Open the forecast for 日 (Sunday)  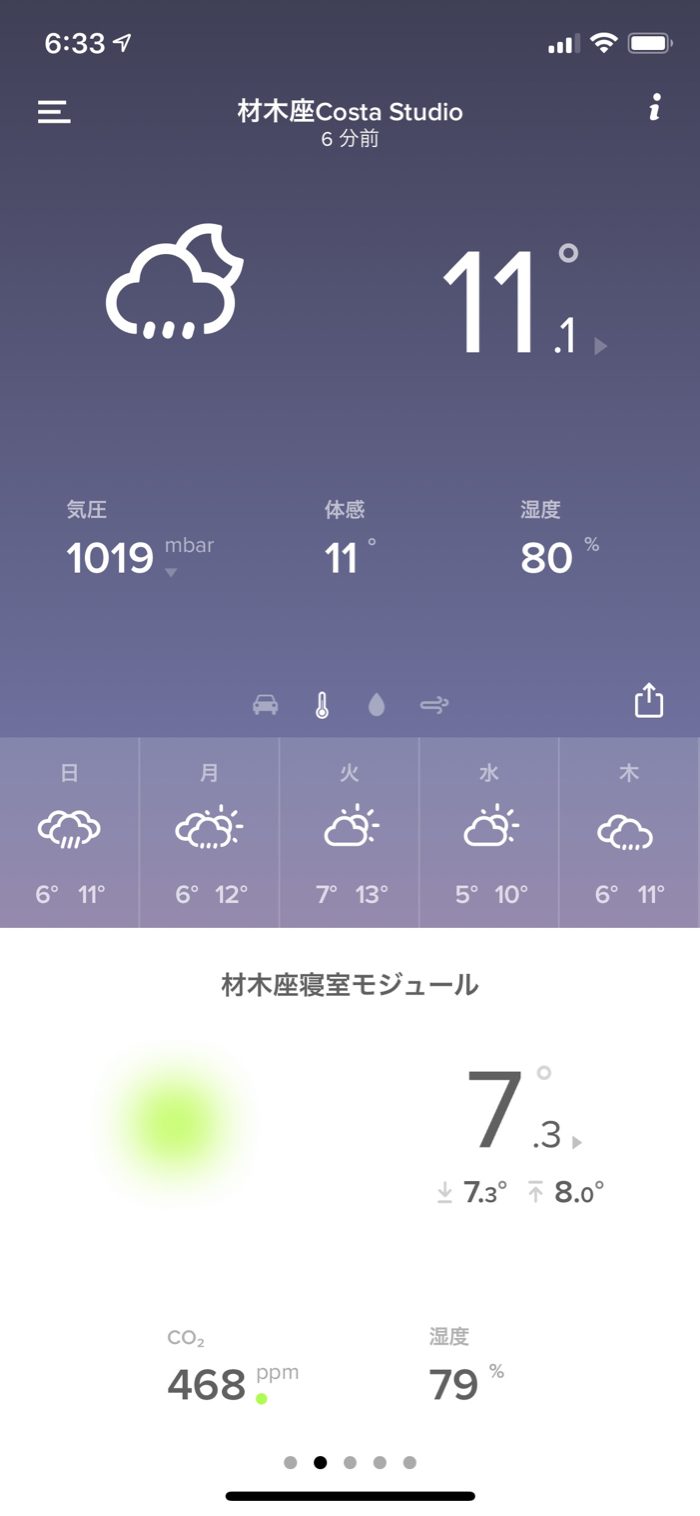coord(70,832)
